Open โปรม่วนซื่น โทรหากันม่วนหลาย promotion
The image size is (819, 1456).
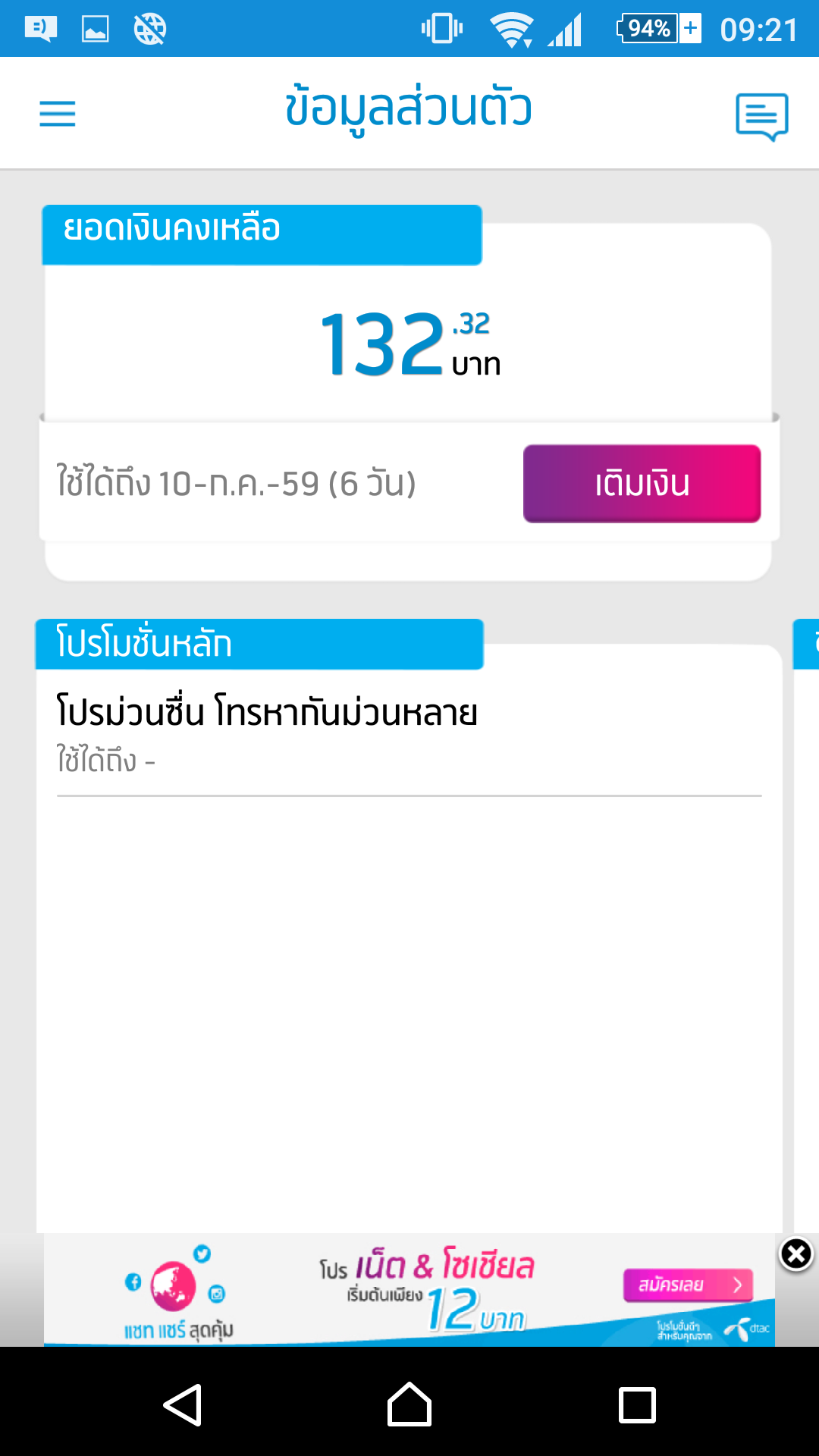(x=267, y=713)
